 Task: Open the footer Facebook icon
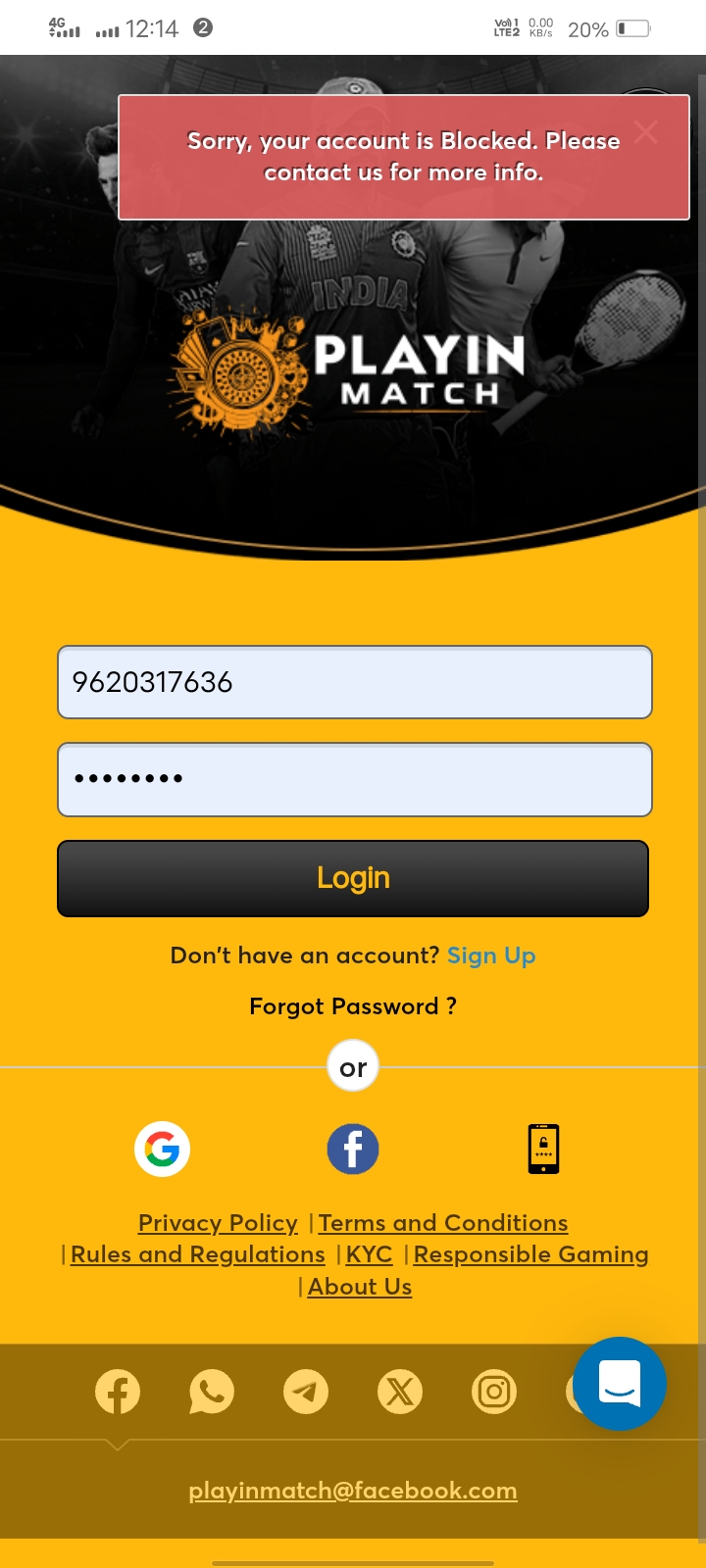click(x=118, y=1392)
